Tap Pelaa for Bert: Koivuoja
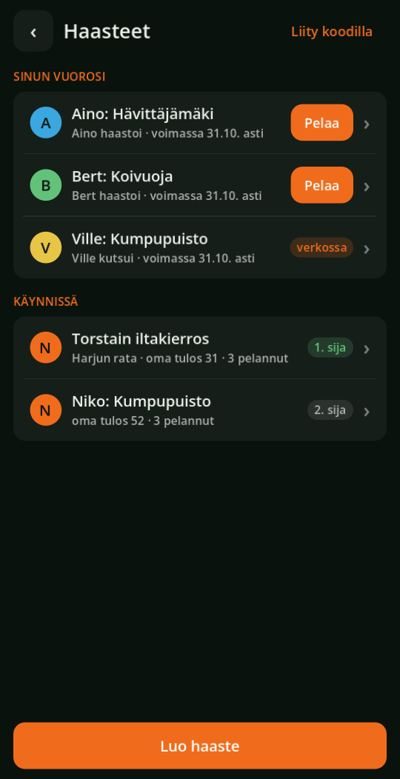 (321, 185)
